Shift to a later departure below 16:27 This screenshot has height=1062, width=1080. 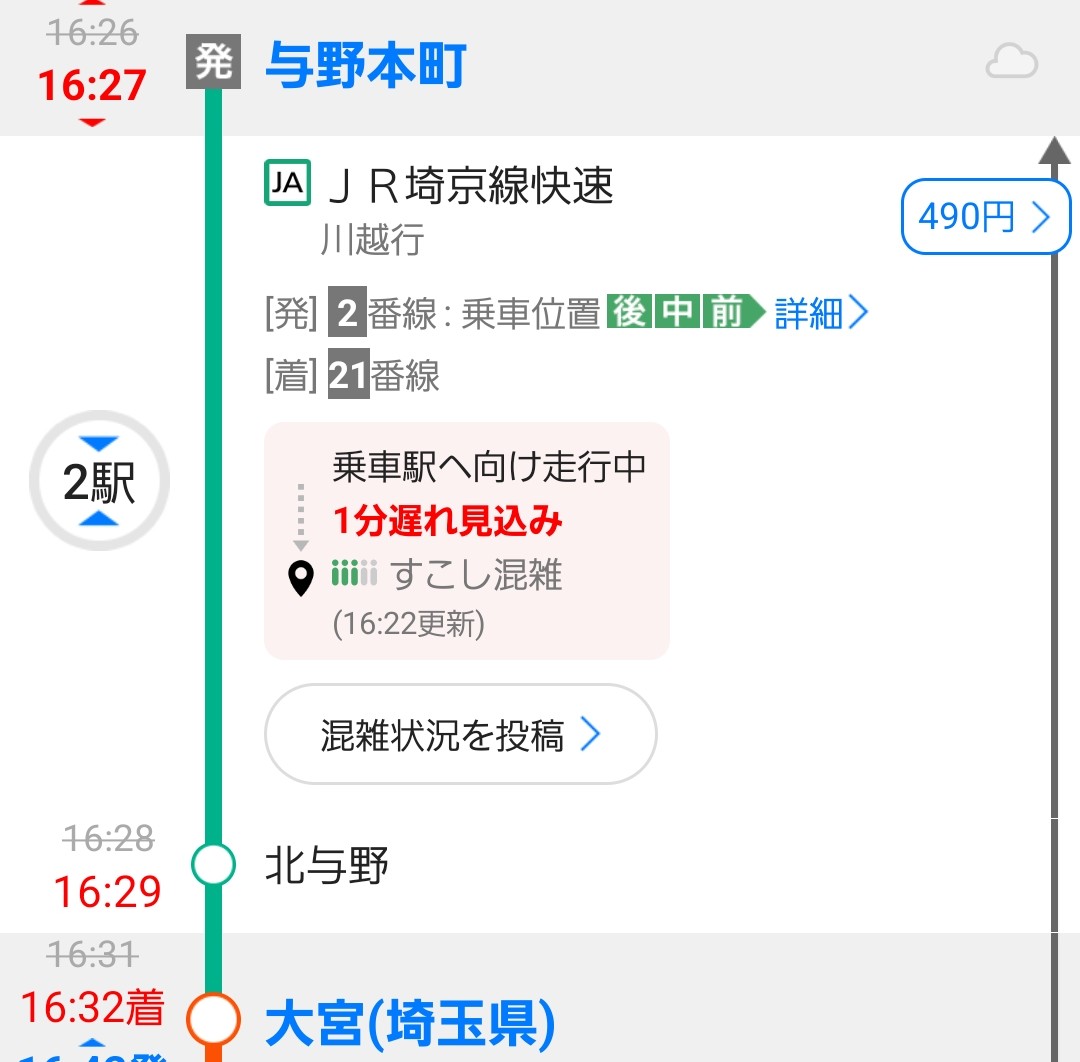coord(92,123)
